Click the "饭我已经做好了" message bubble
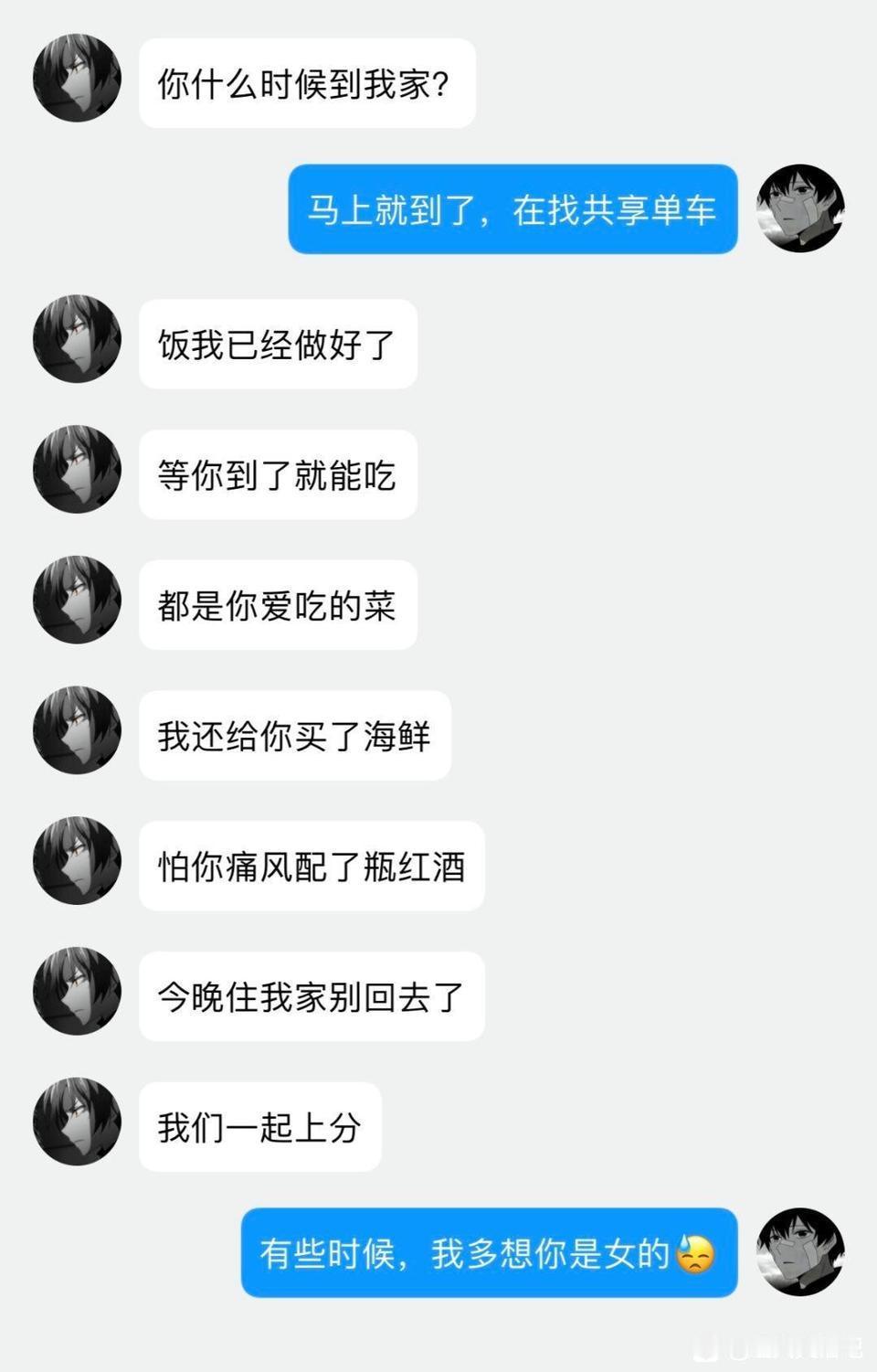The width and height of the screenshot is (877, 1372). pos(279,345)
